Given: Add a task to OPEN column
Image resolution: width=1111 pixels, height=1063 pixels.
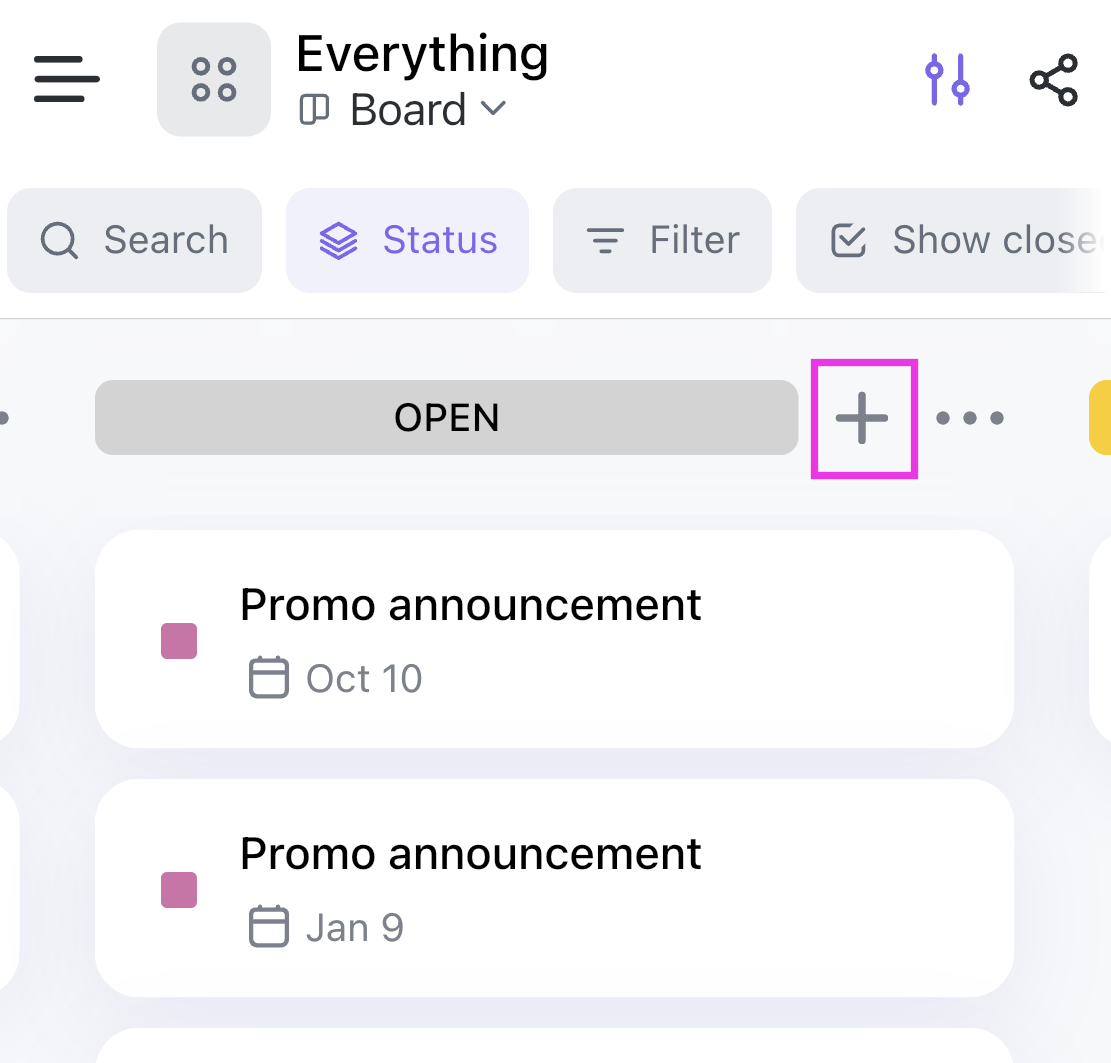Looking at the screenshot, I should click(x=863, y=418).
